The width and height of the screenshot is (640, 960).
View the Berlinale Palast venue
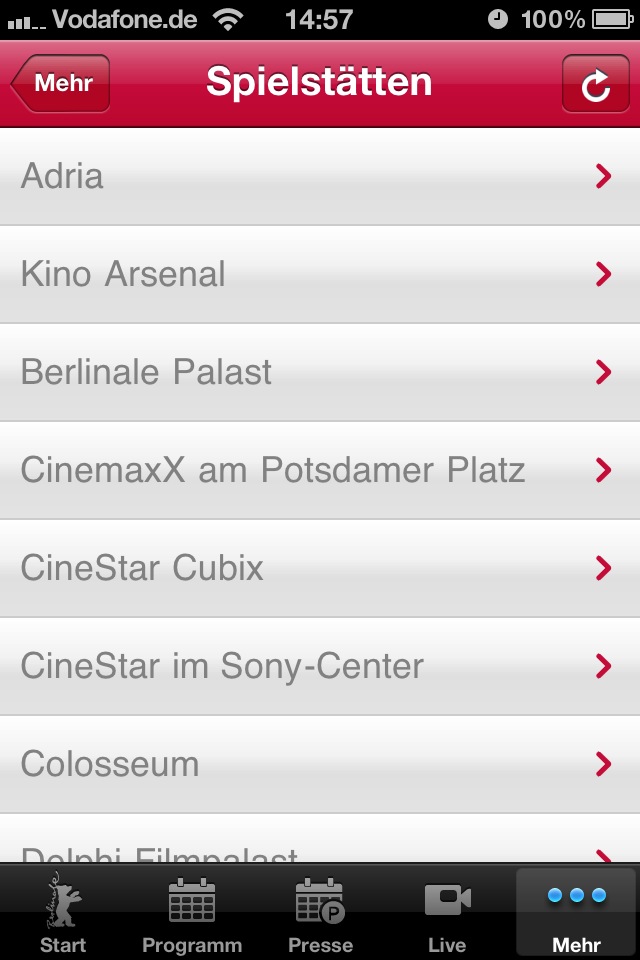320,373
